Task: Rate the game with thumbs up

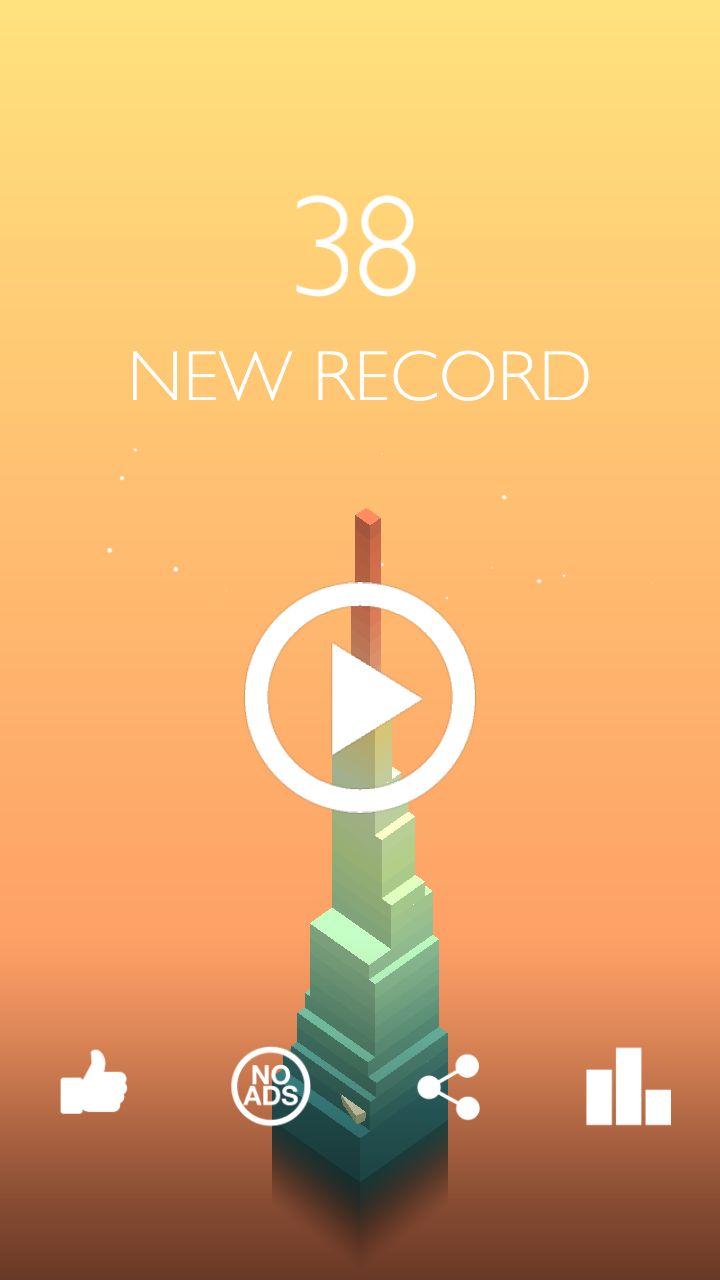Action: pos(93,1082)
